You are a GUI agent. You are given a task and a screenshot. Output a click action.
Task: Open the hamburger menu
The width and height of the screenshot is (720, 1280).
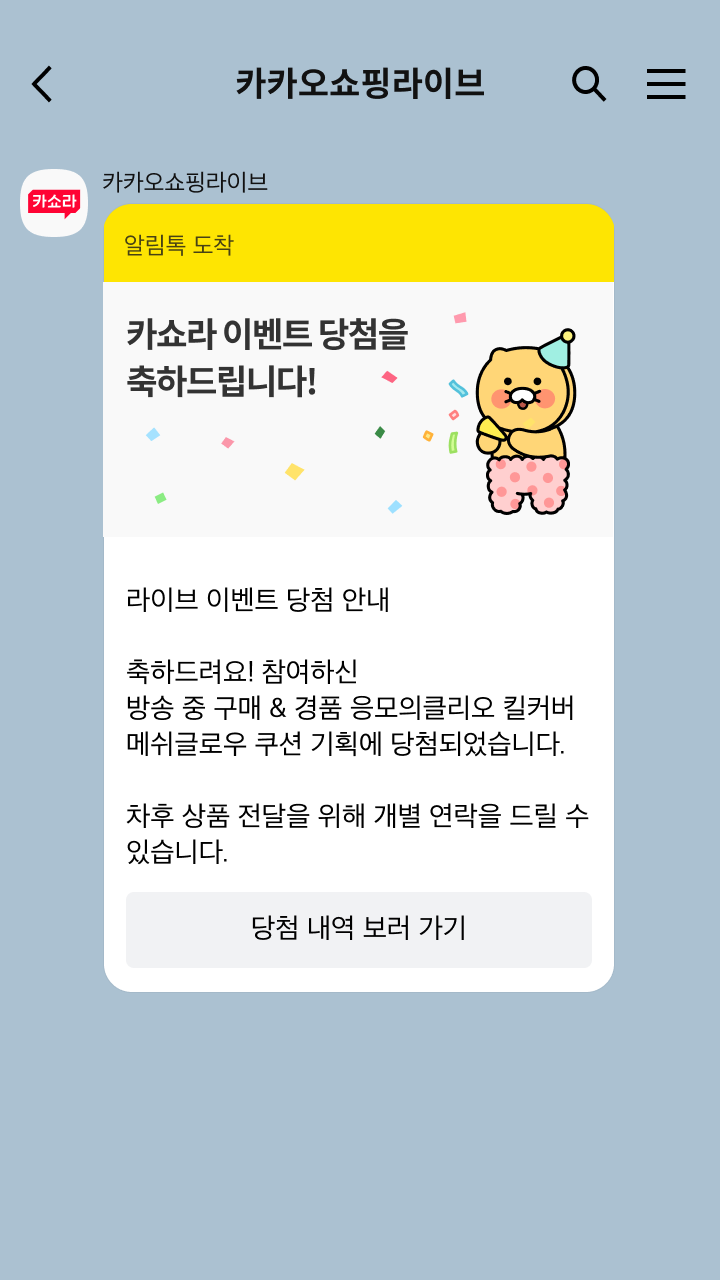tap(666, 85)
